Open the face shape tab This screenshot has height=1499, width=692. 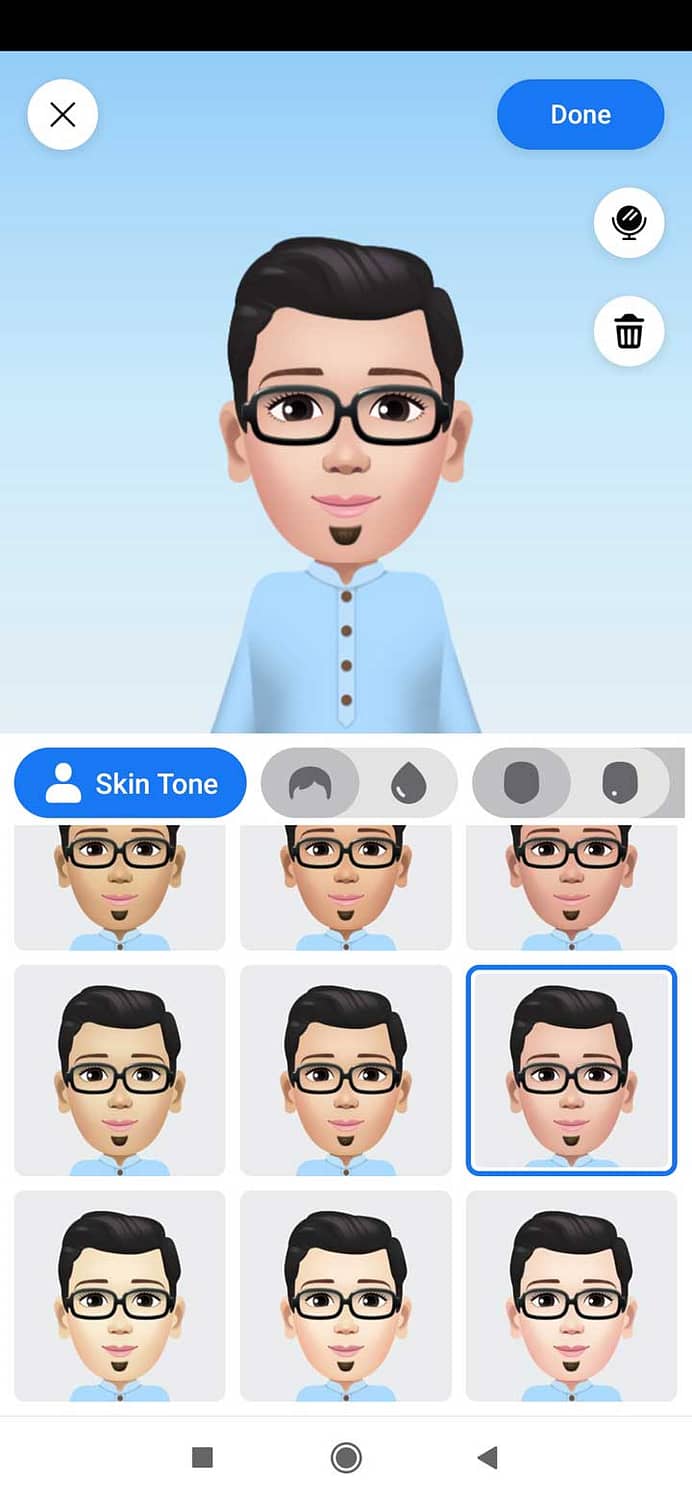[x=521, y=784]
